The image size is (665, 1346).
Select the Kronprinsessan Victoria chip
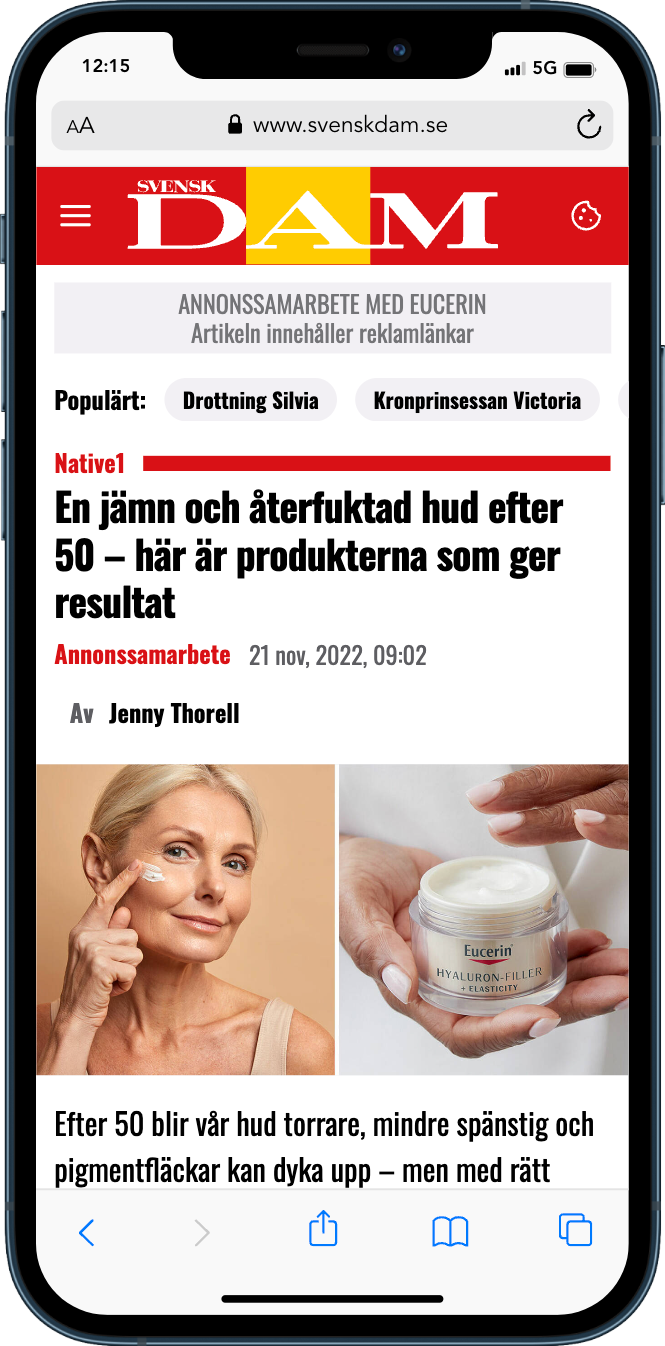[477, 401]
